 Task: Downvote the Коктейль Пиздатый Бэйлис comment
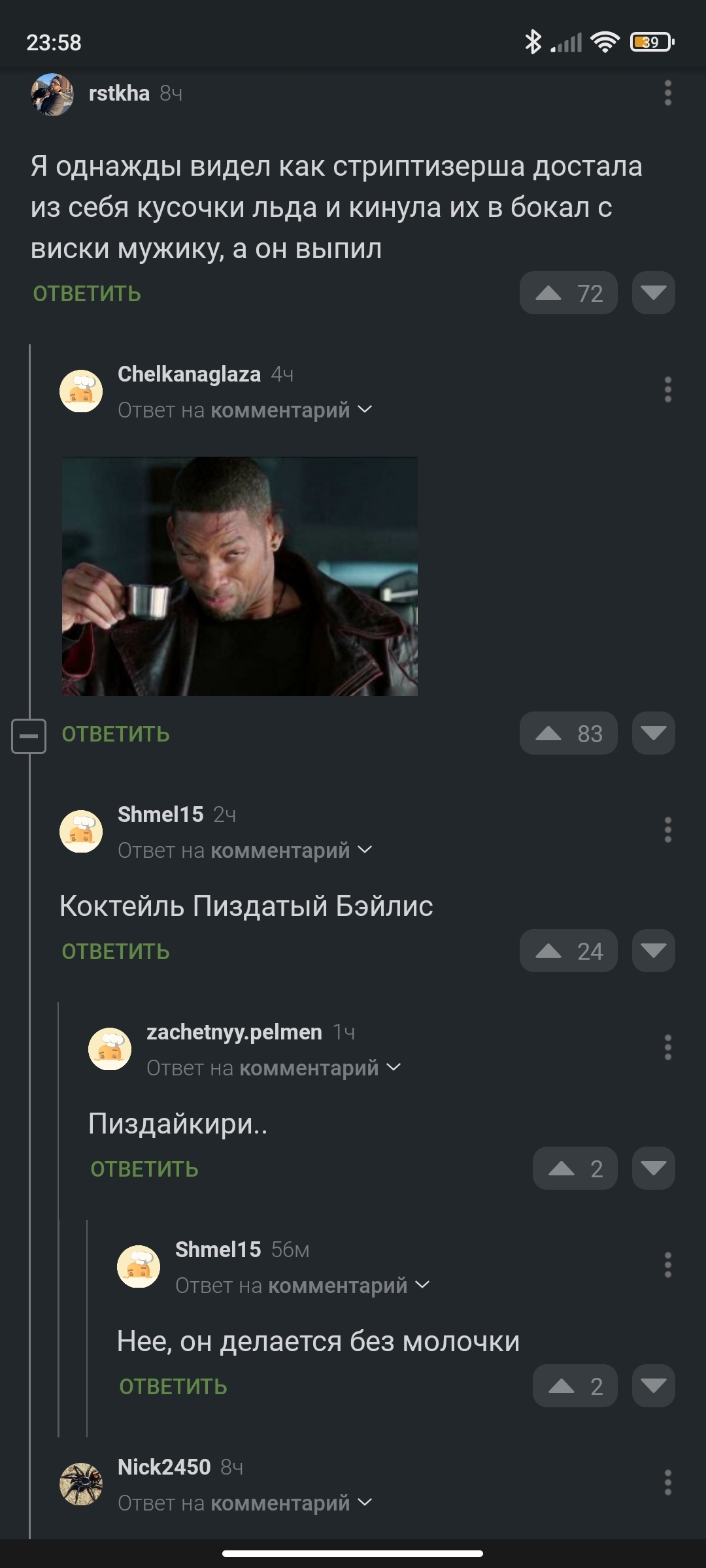tap(653, 951)
